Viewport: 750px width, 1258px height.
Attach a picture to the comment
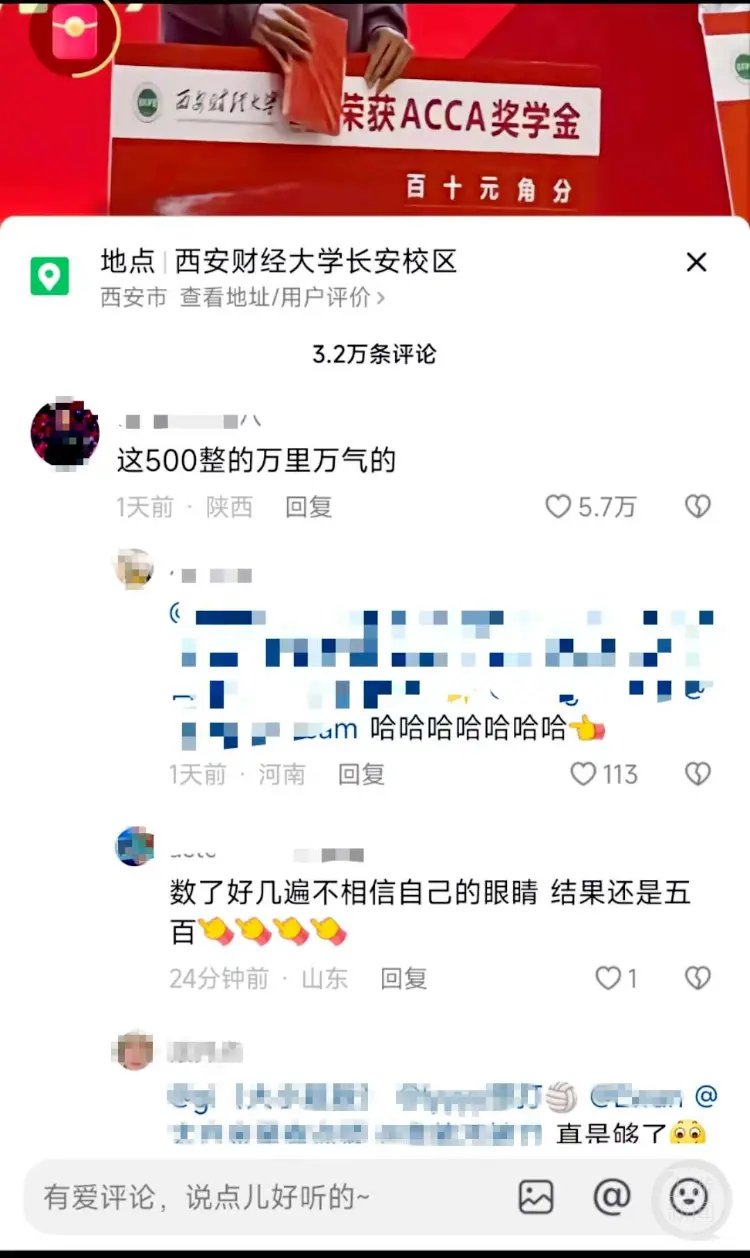pos(536,1197)
